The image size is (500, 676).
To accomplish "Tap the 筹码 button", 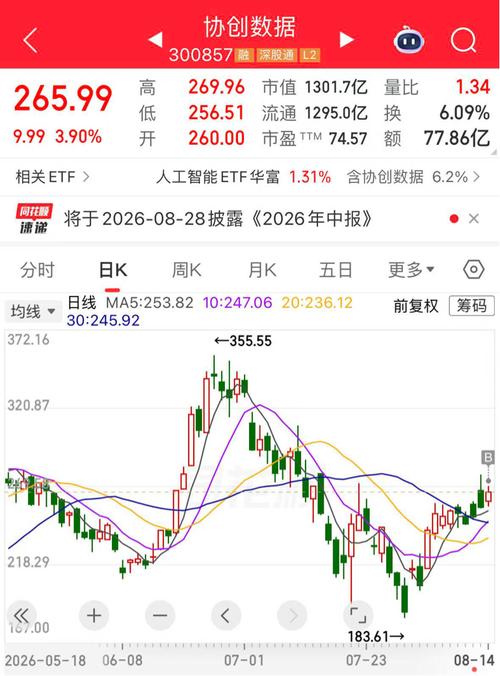I will (472, 306).
